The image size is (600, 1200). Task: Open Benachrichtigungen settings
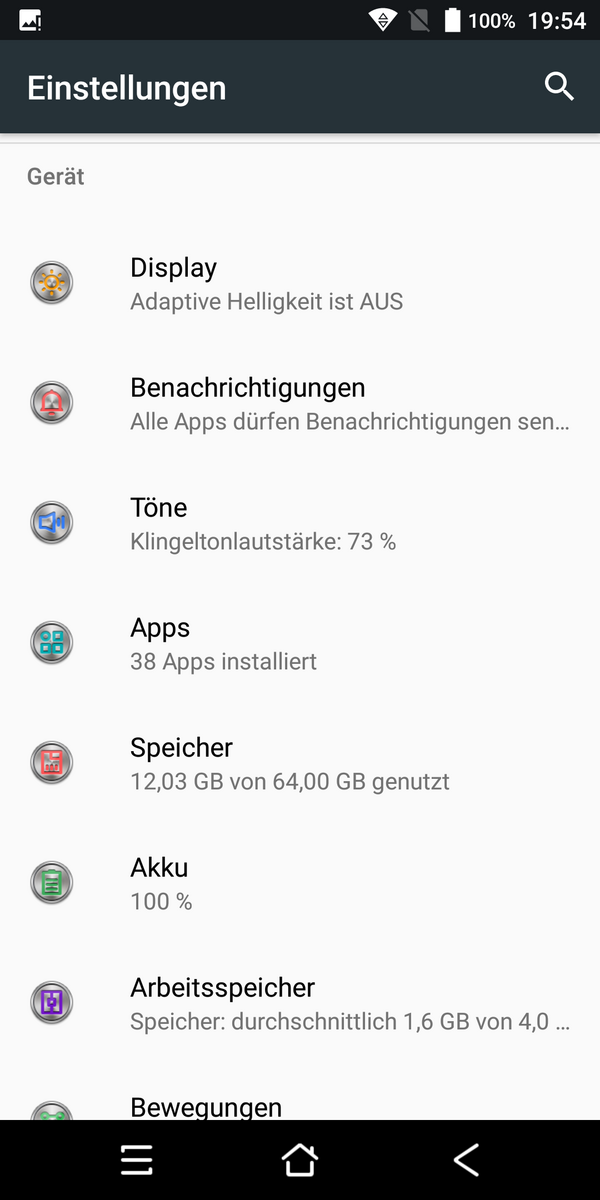(300, 404)
